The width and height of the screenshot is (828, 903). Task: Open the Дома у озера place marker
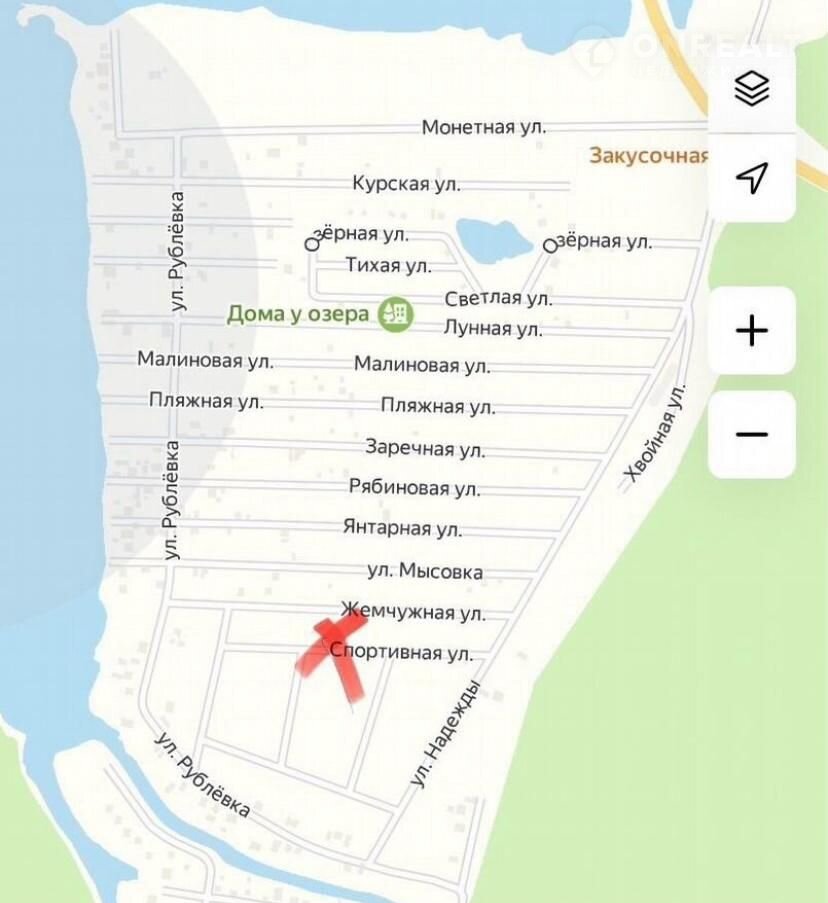395,314
